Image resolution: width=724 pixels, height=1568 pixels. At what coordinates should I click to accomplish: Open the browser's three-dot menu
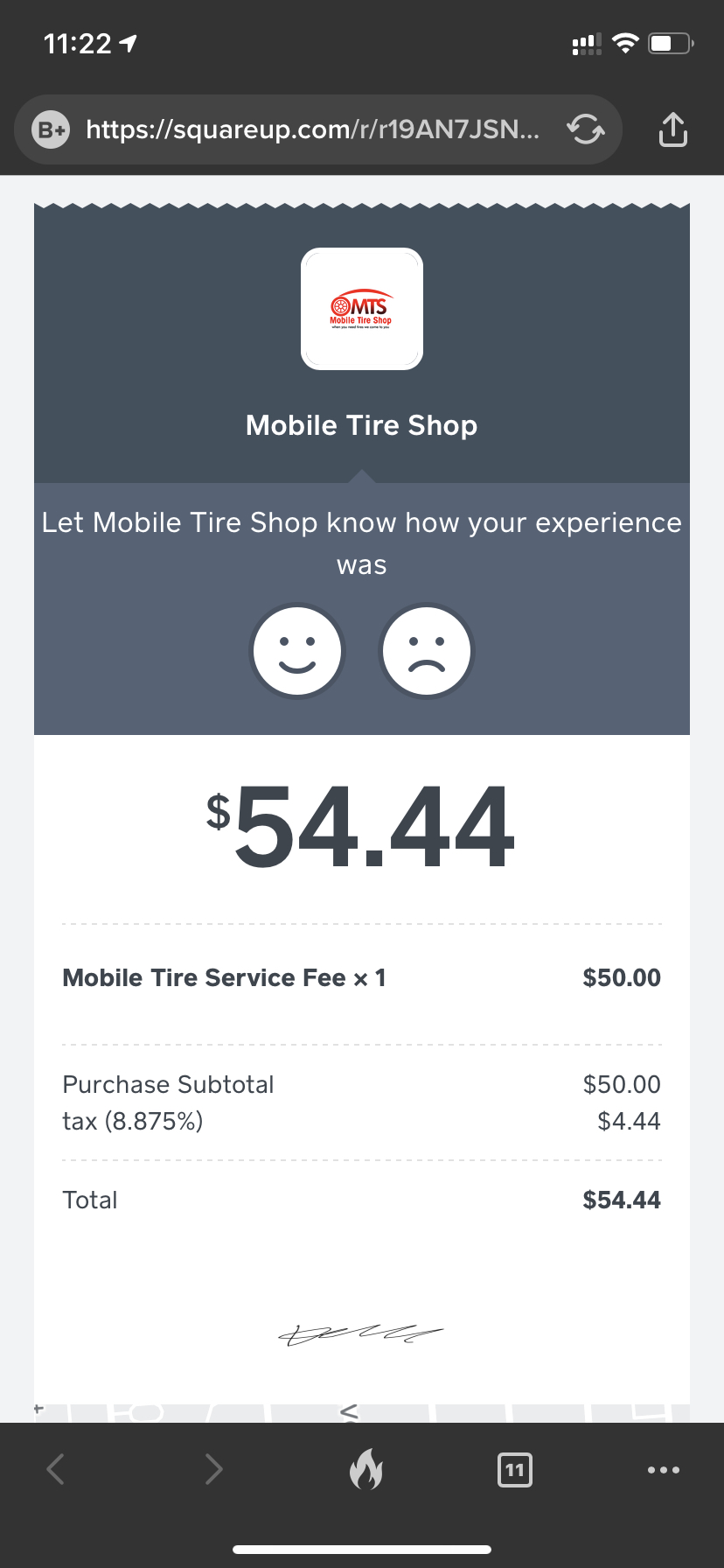point(664,1470)
